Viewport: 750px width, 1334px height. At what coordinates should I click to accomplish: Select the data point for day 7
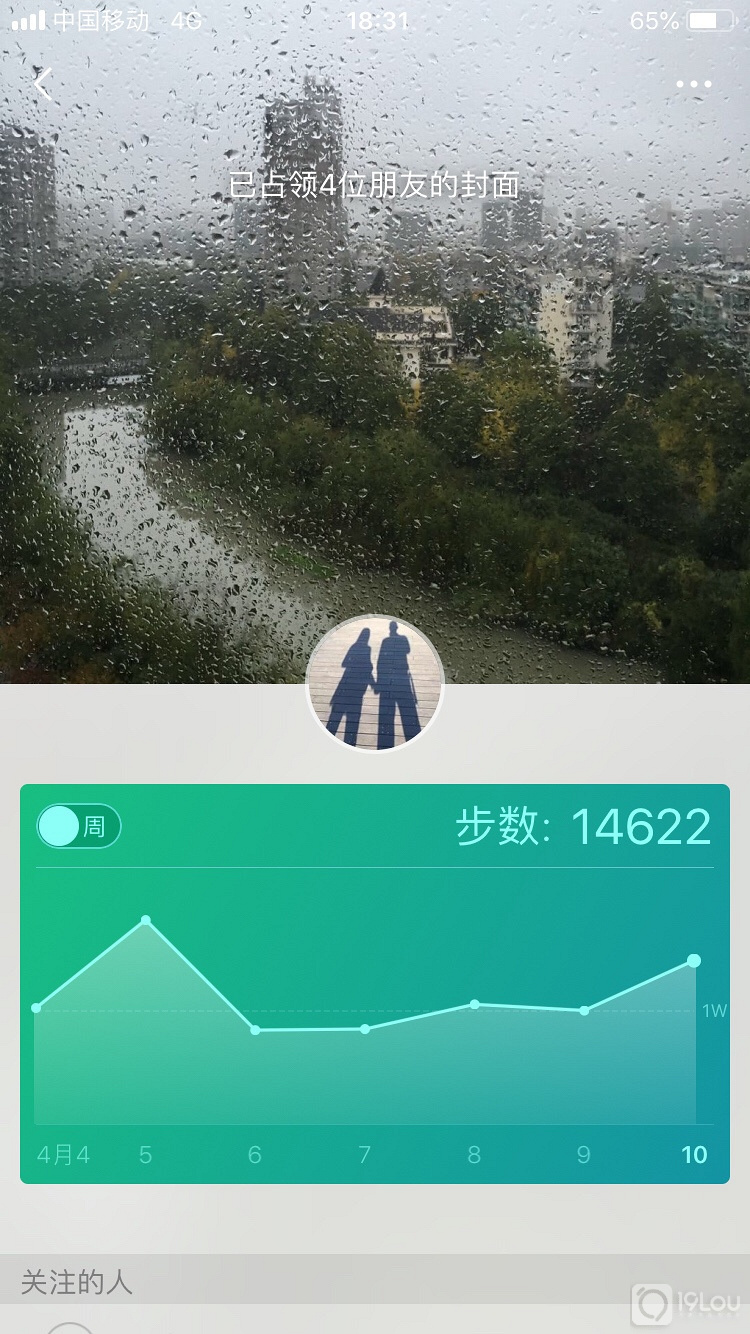point(365,1029)
